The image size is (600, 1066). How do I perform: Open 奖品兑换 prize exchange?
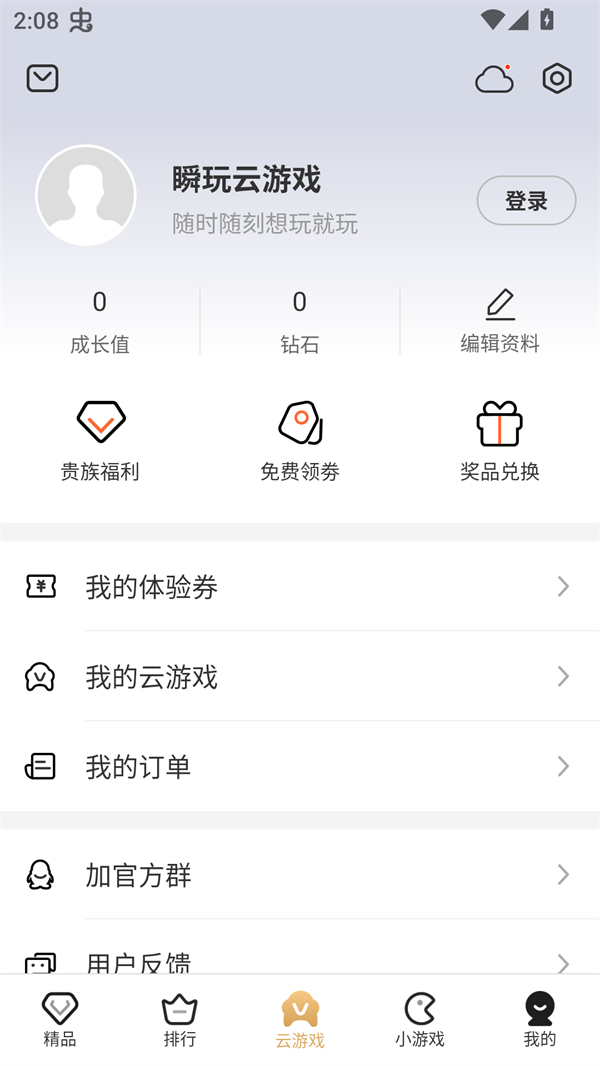[x=500, y=441]
